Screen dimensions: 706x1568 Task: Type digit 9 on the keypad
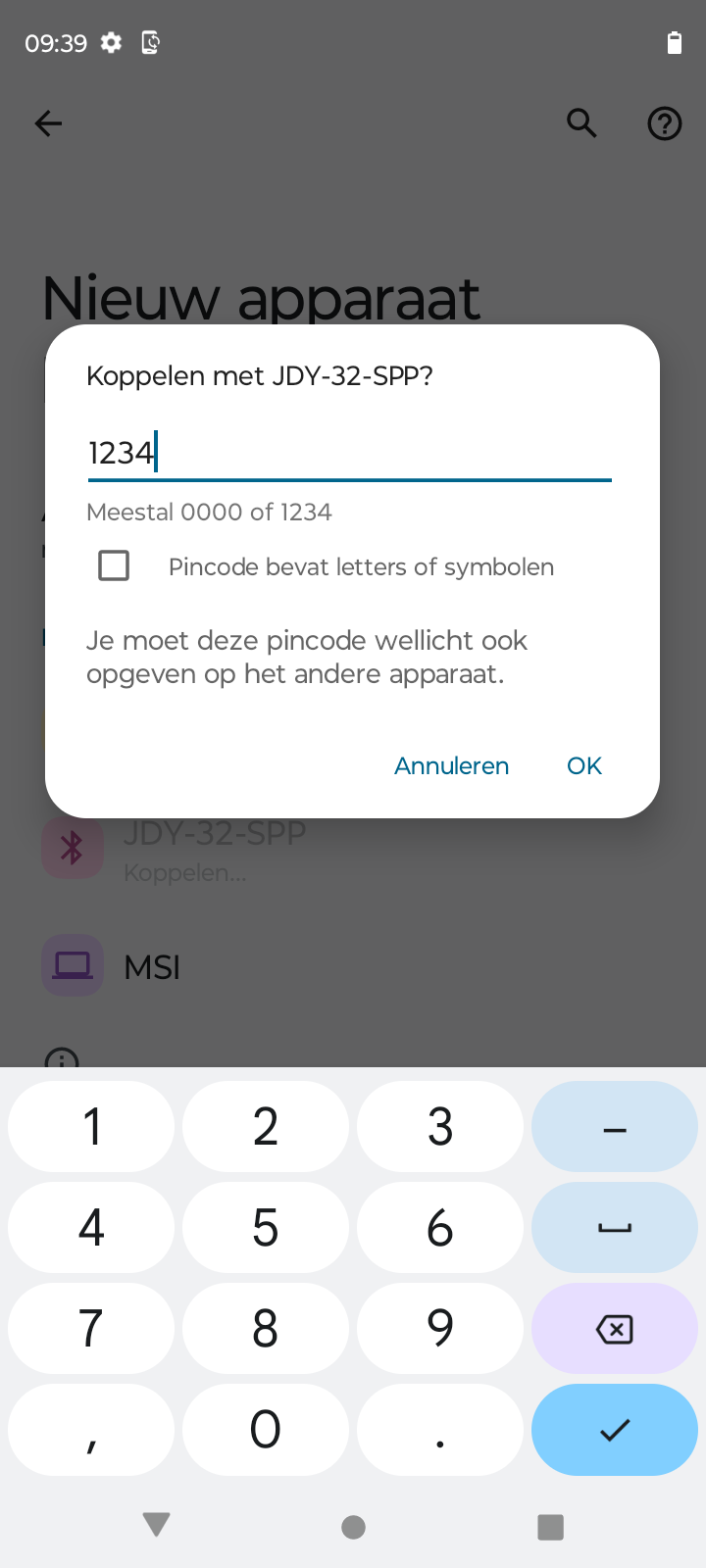tap(439, 1328)
